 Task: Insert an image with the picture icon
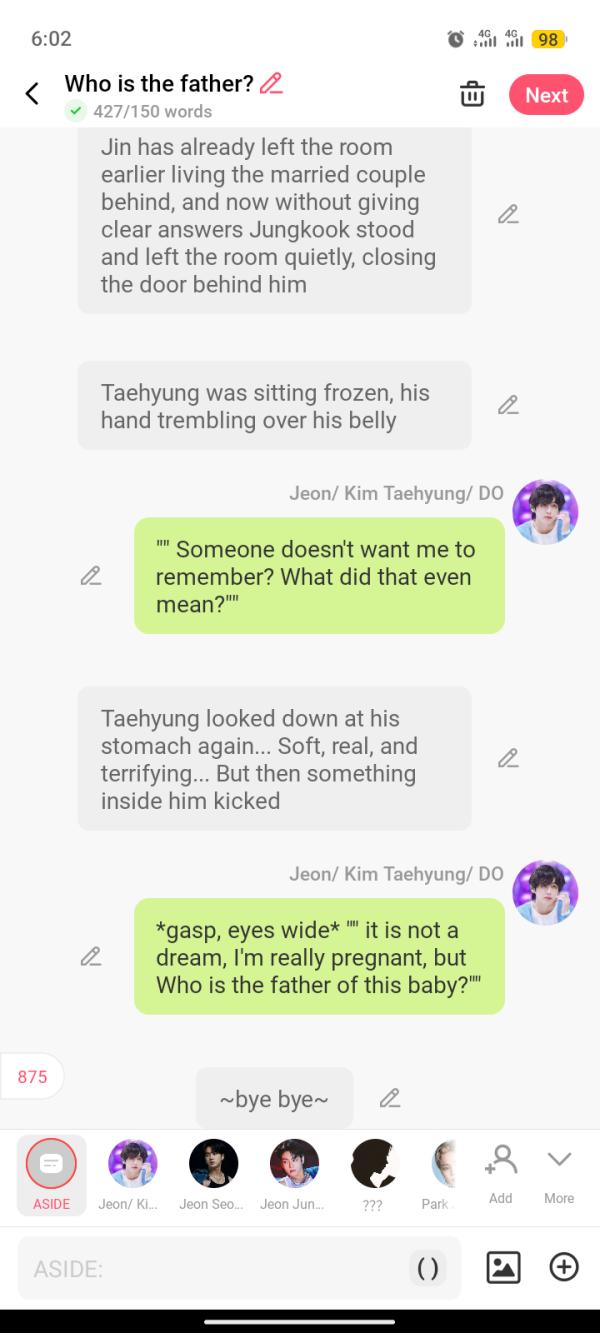pos(502,1267)
